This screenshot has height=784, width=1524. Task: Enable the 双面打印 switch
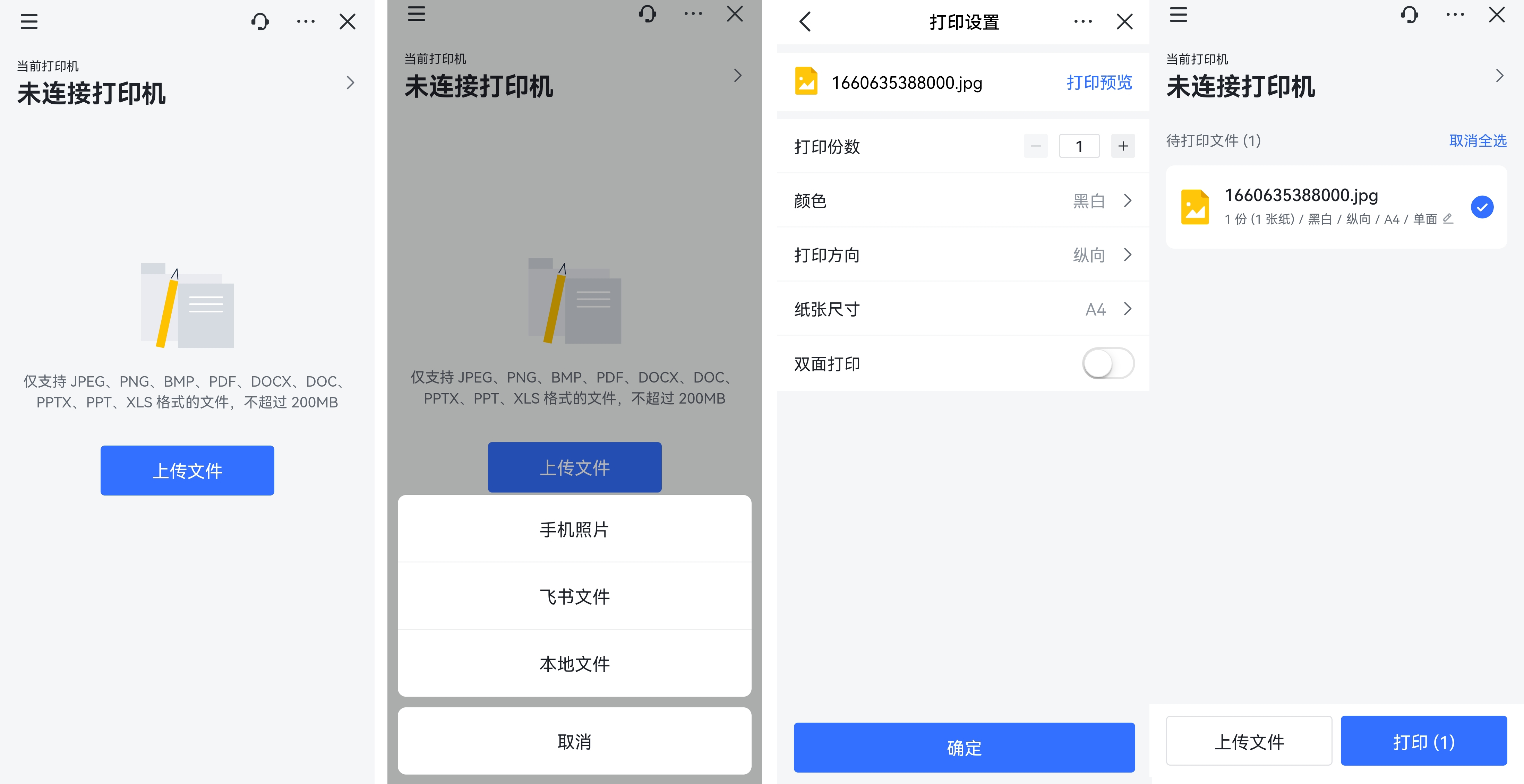(1107, 363)
